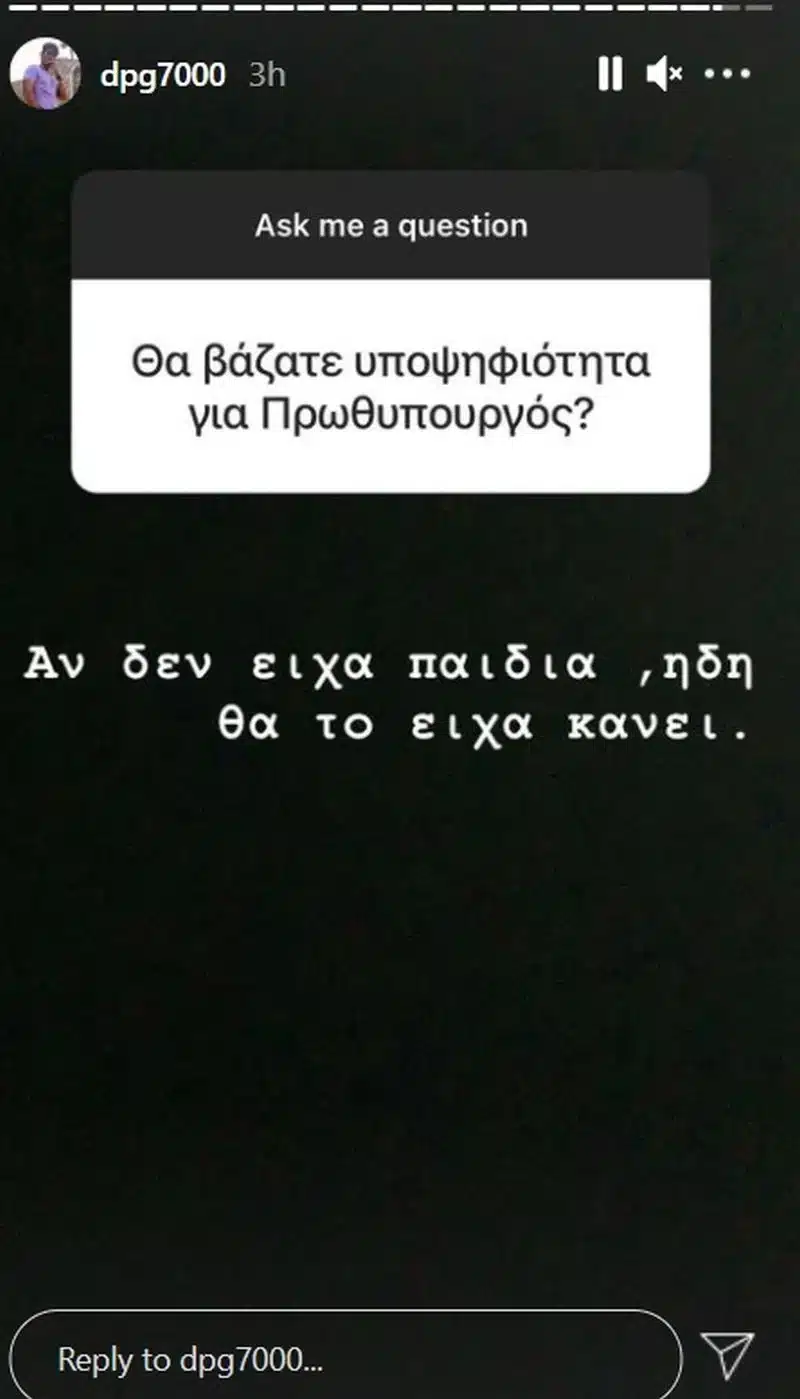Share the story via paper plane icon
This screenshot has width=800, height=1399.
(727, 1357)
